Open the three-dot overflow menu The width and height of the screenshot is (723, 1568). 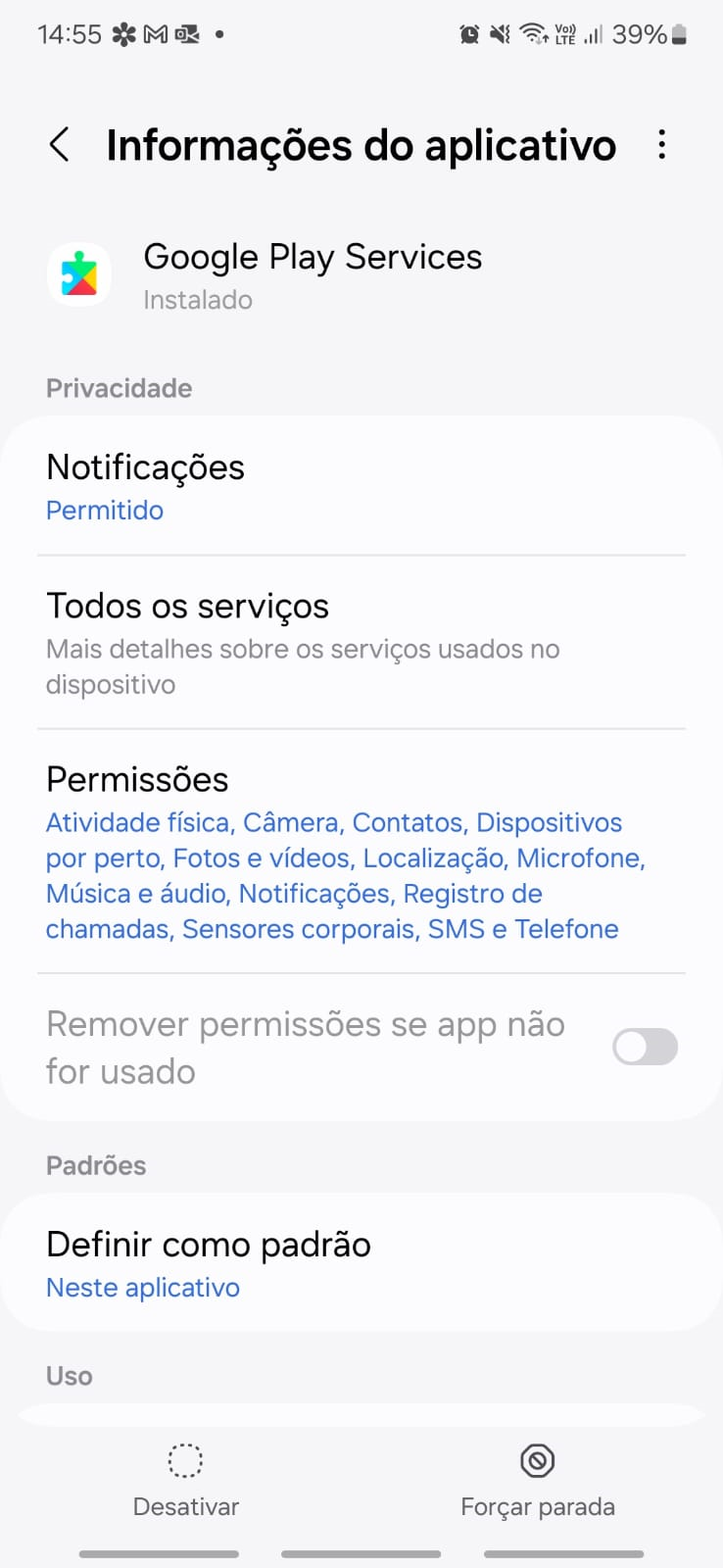click(662, 145)
